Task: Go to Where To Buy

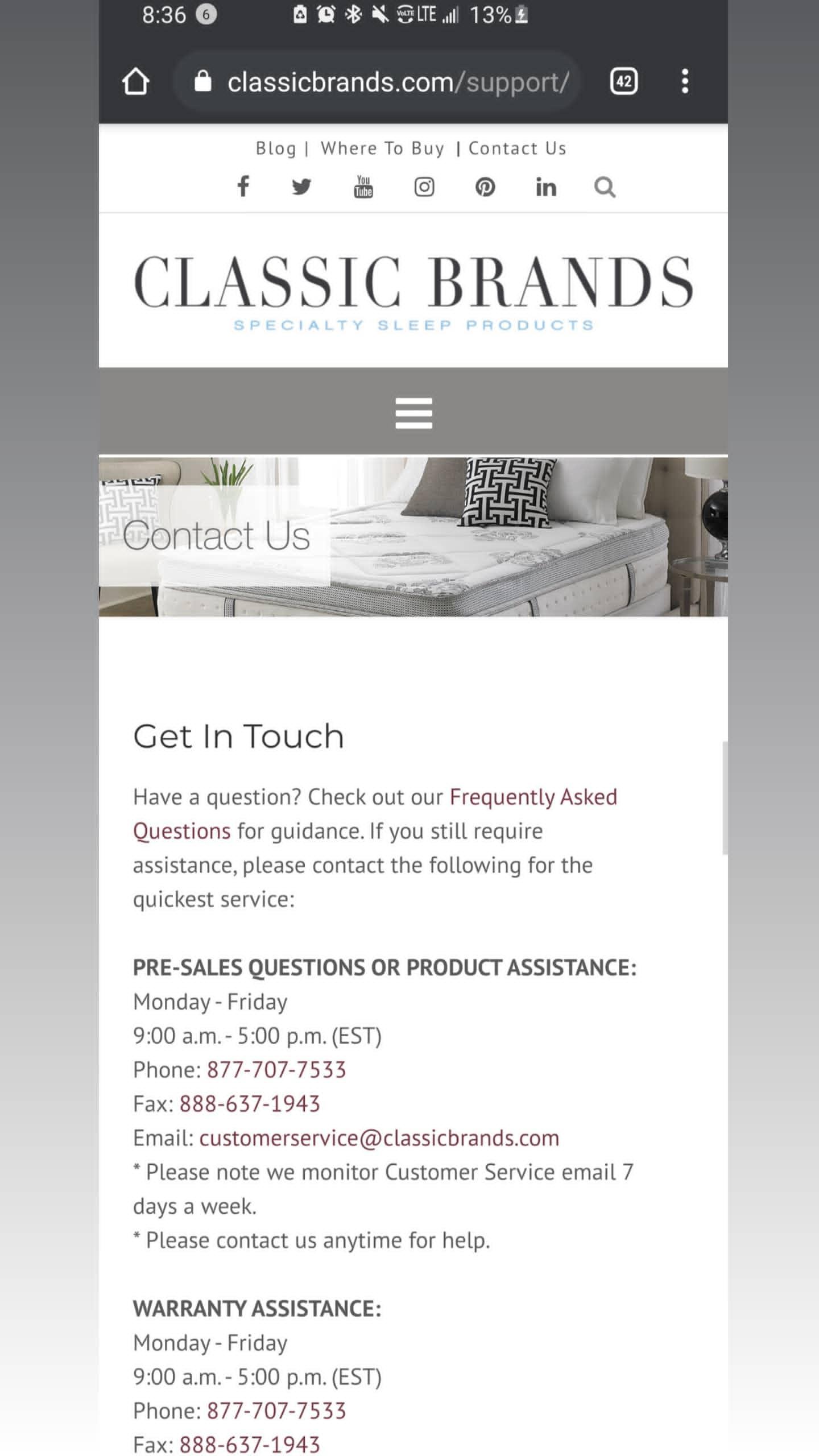Action: point(382,148)
